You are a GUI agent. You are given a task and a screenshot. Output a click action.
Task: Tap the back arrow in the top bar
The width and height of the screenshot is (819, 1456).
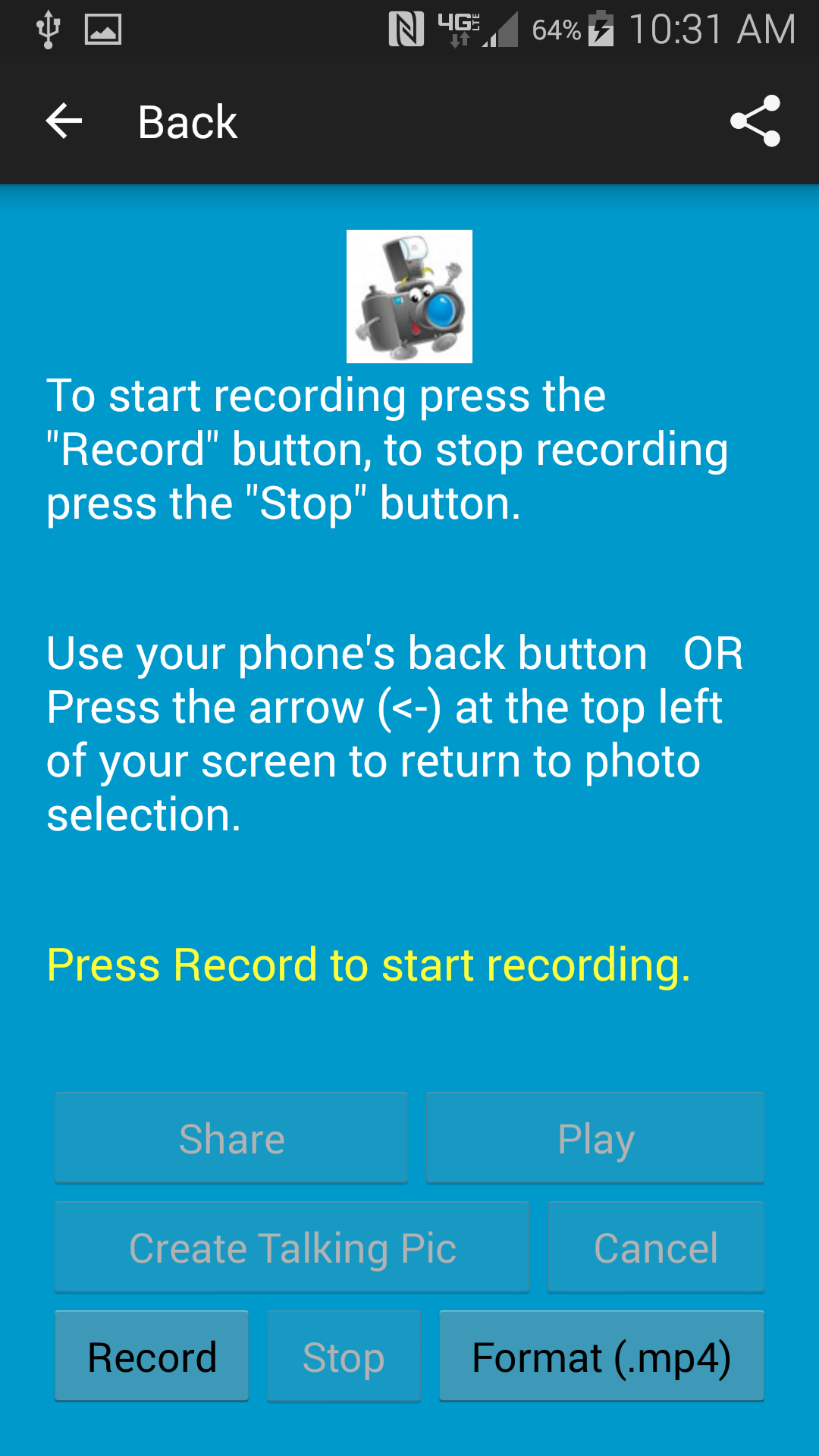pos(64,121)
